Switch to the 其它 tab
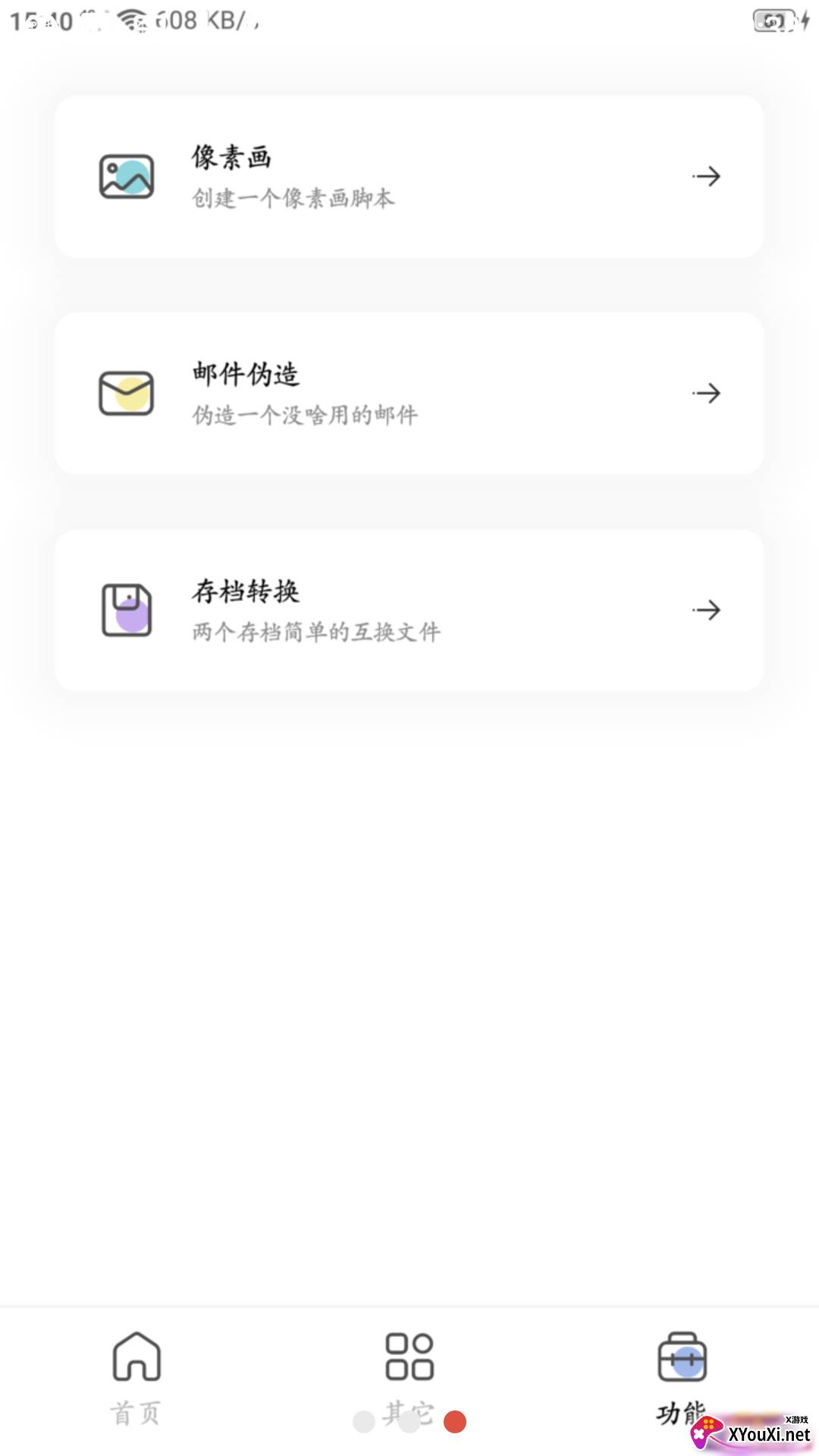 coord(409,1374)
